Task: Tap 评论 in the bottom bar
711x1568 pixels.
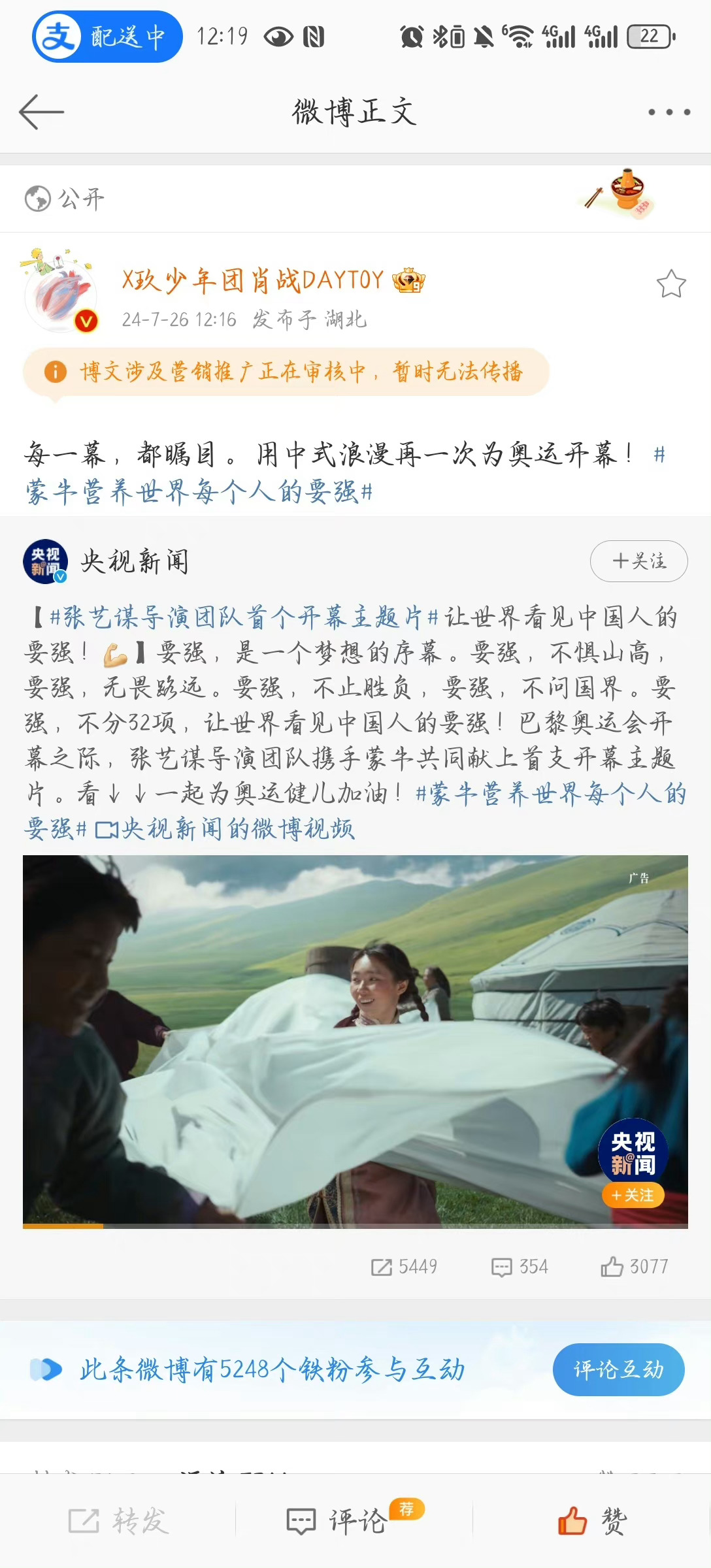Action: (337, 1521)
